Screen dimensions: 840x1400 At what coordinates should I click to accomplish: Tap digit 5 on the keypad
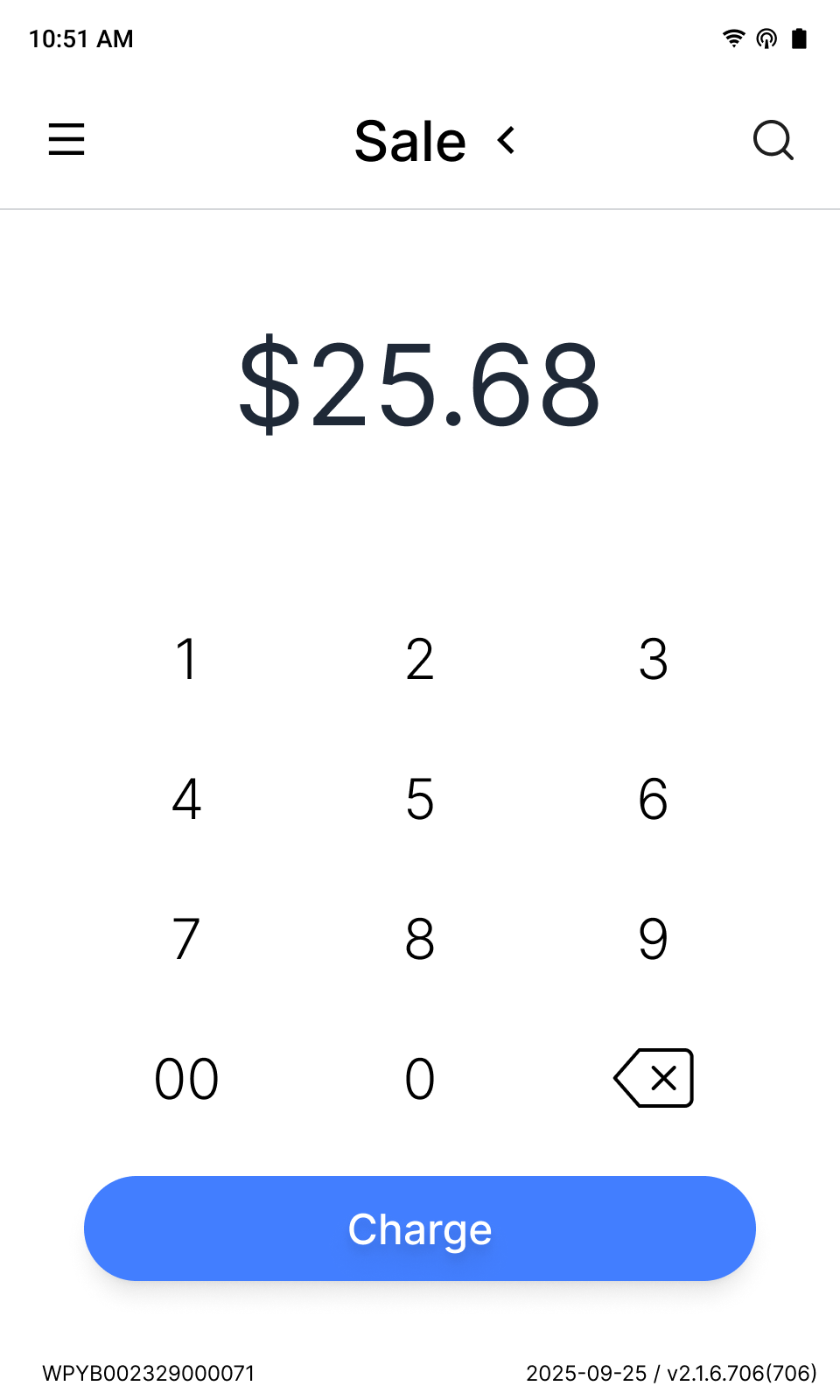pos(419,798)
